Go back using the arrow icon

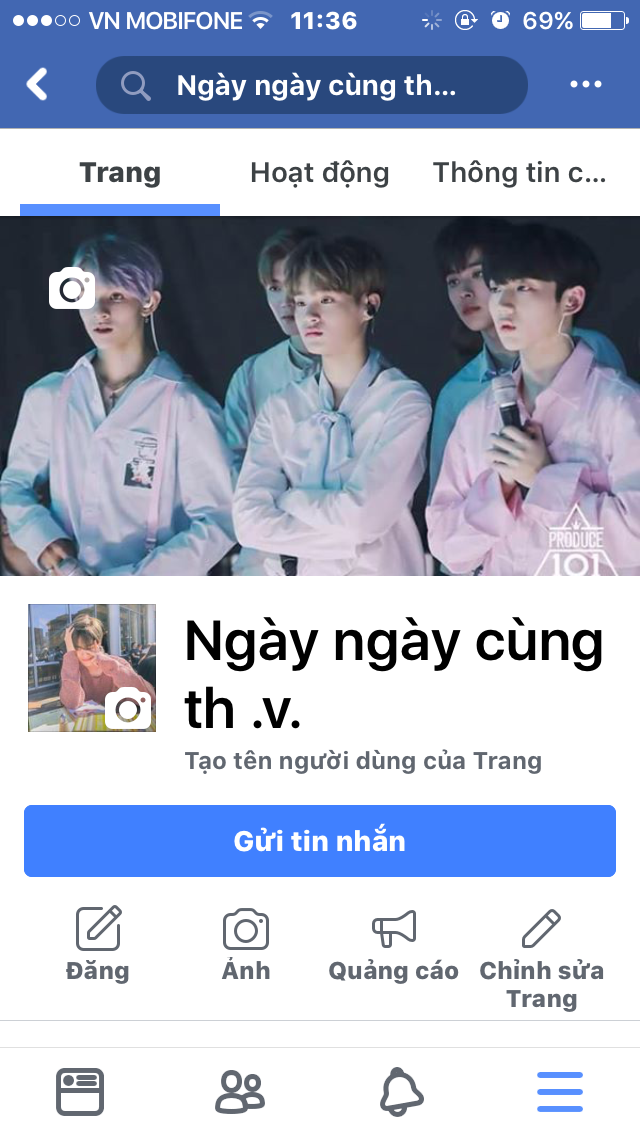[37, 85]
